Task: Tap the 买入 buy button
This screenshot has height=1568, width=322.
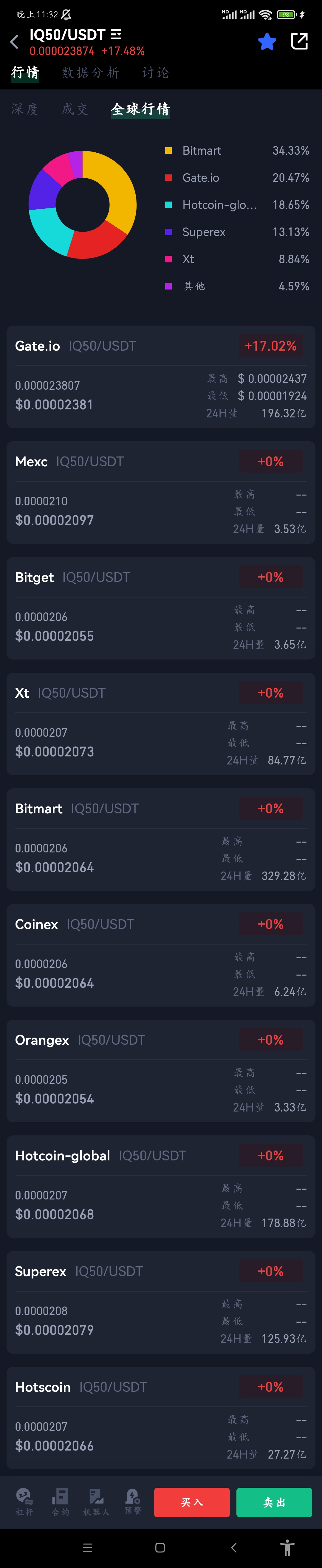Action: coord(192,1502)
